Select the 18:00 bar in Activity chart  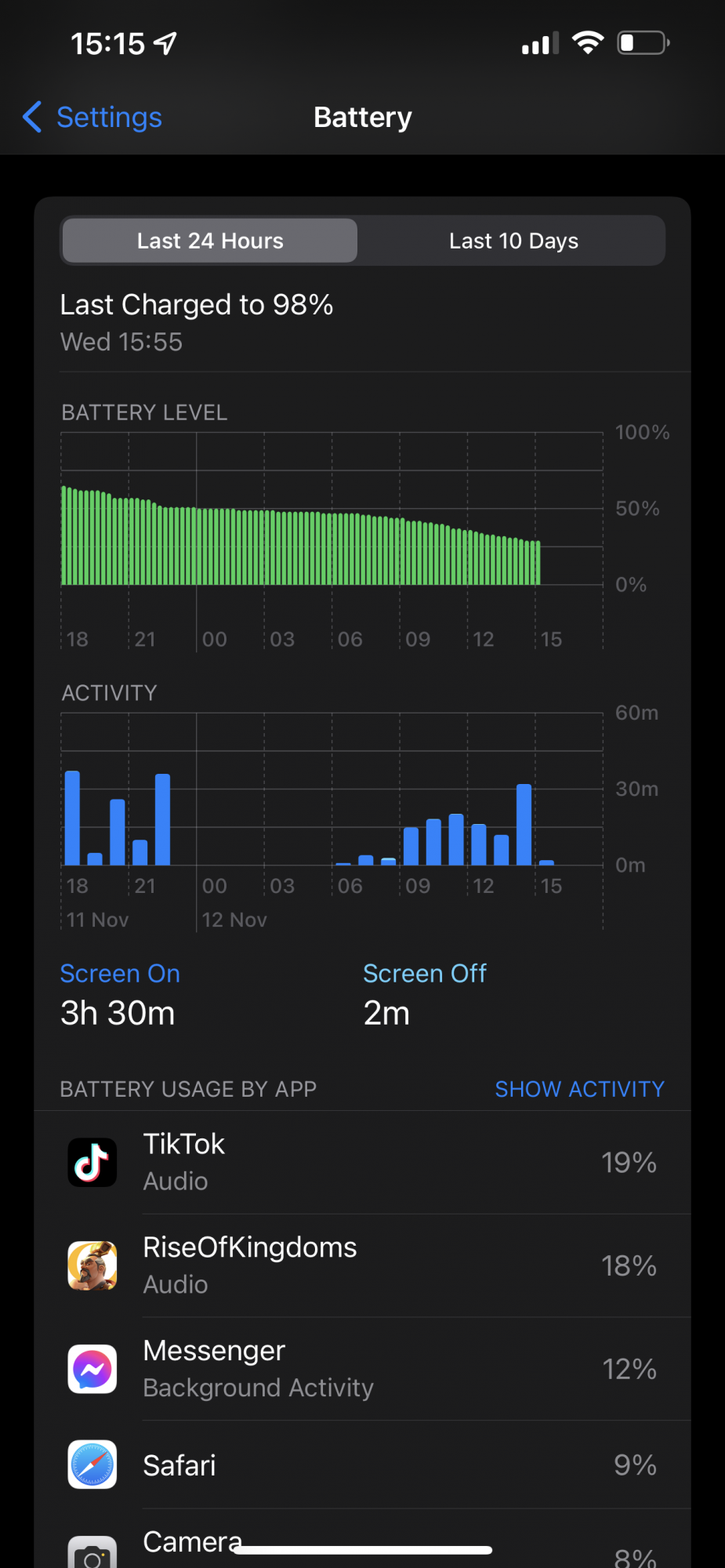point(72,818)
